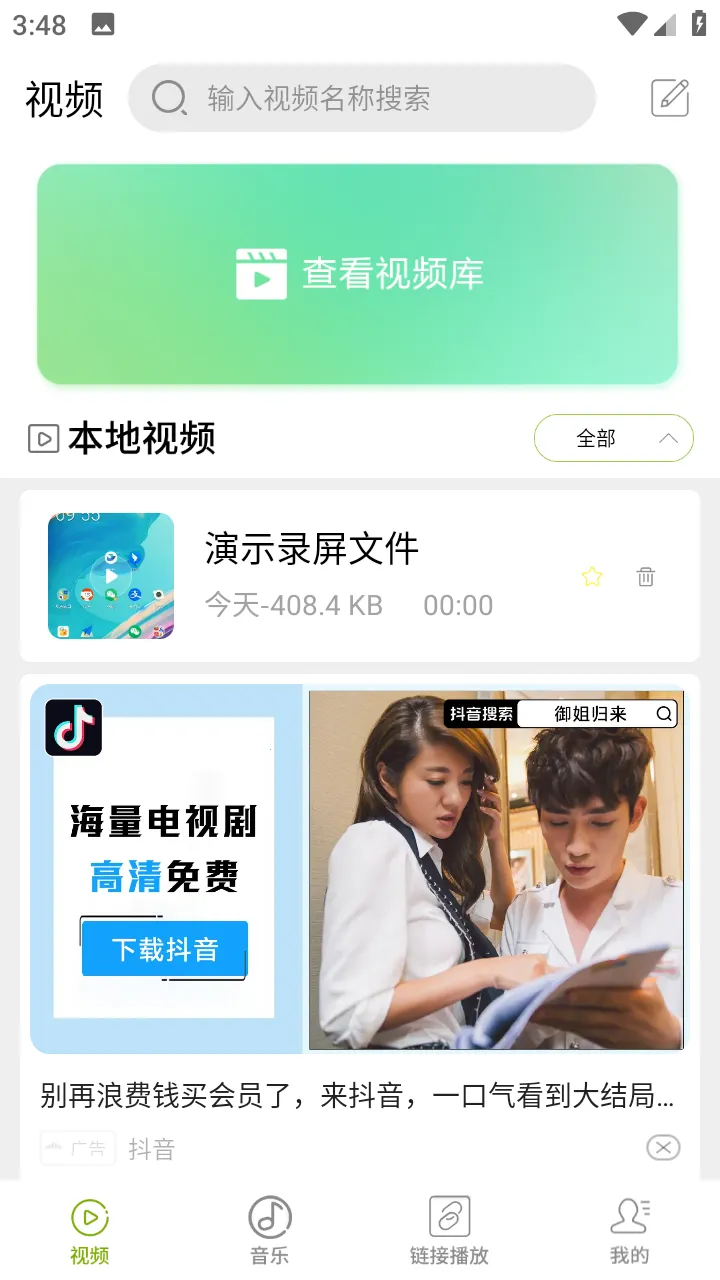This screenshot has height=1280, width=720.
Task: Select the 视频 tab
Action: 90,1230
